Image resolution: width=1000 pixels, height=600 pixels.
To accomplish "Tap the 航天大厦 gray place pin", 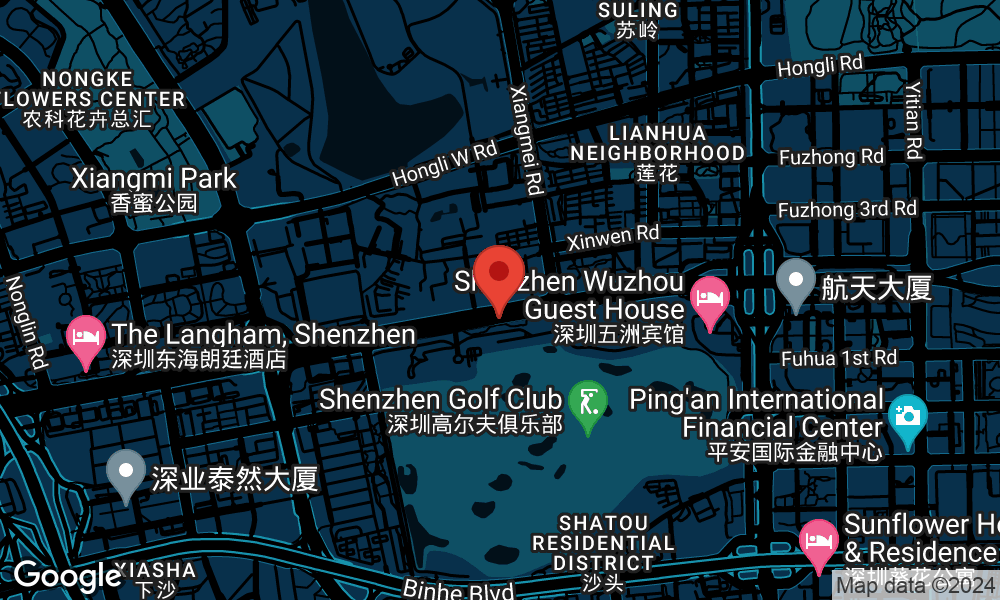I will coord(796,281).
